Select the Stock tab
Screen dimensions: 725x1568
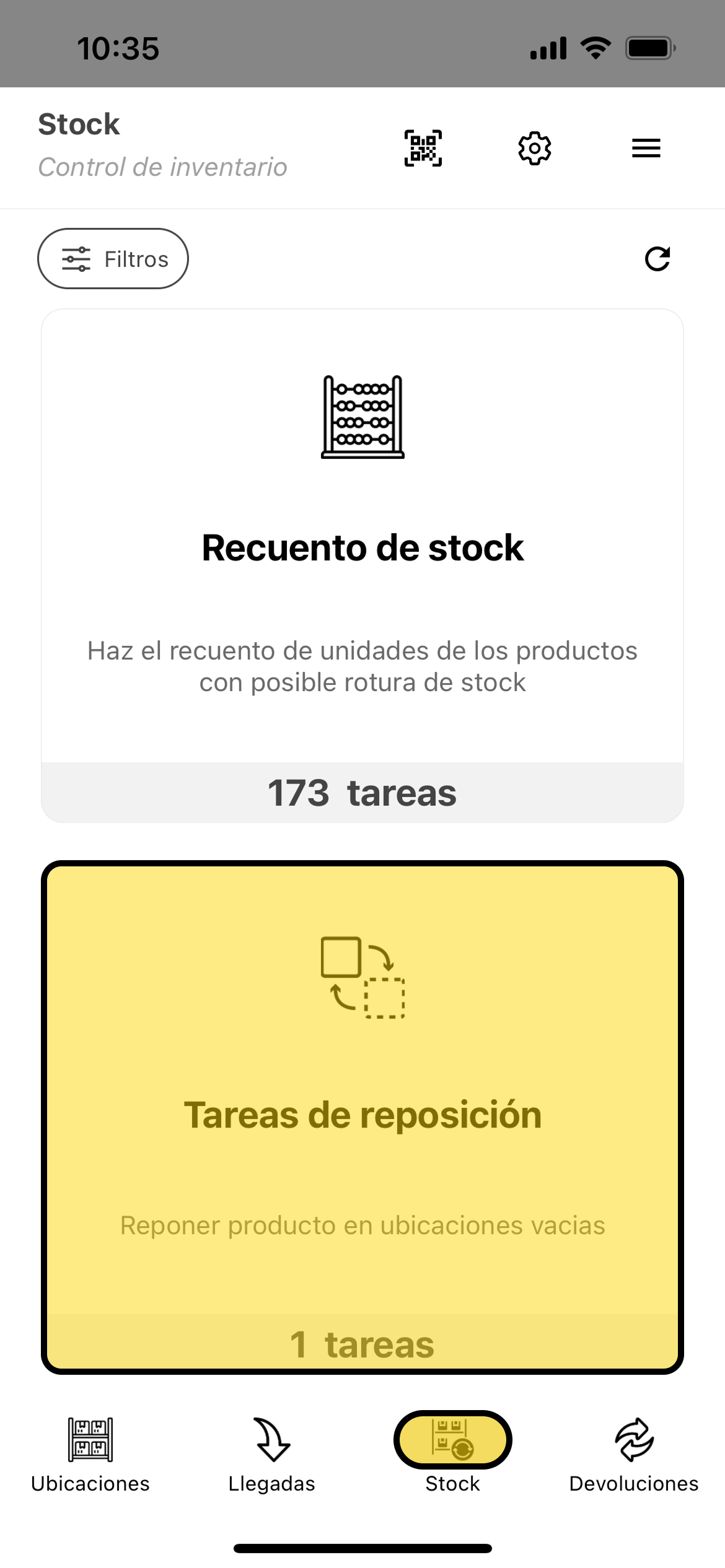(x=453, y=1453)
